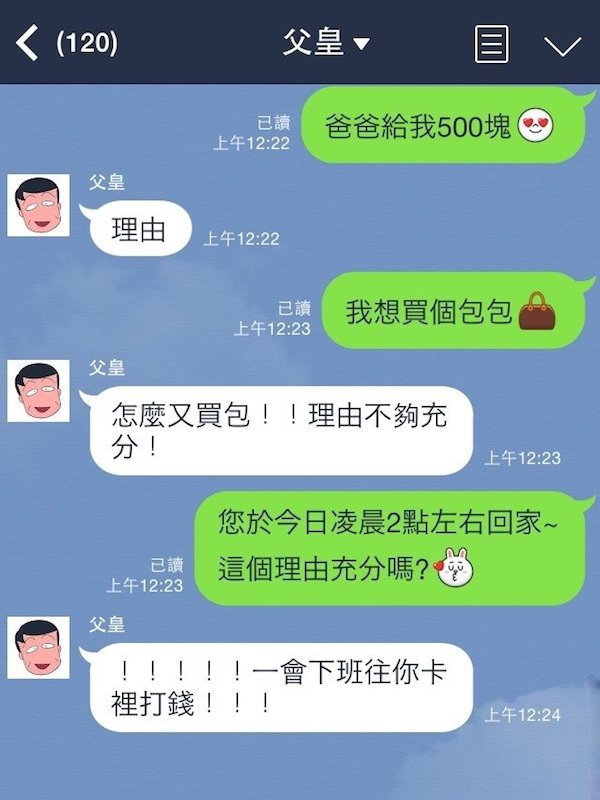600x800 pixels.
Task: Open the chevron-down chat menu
Action: 562,45
